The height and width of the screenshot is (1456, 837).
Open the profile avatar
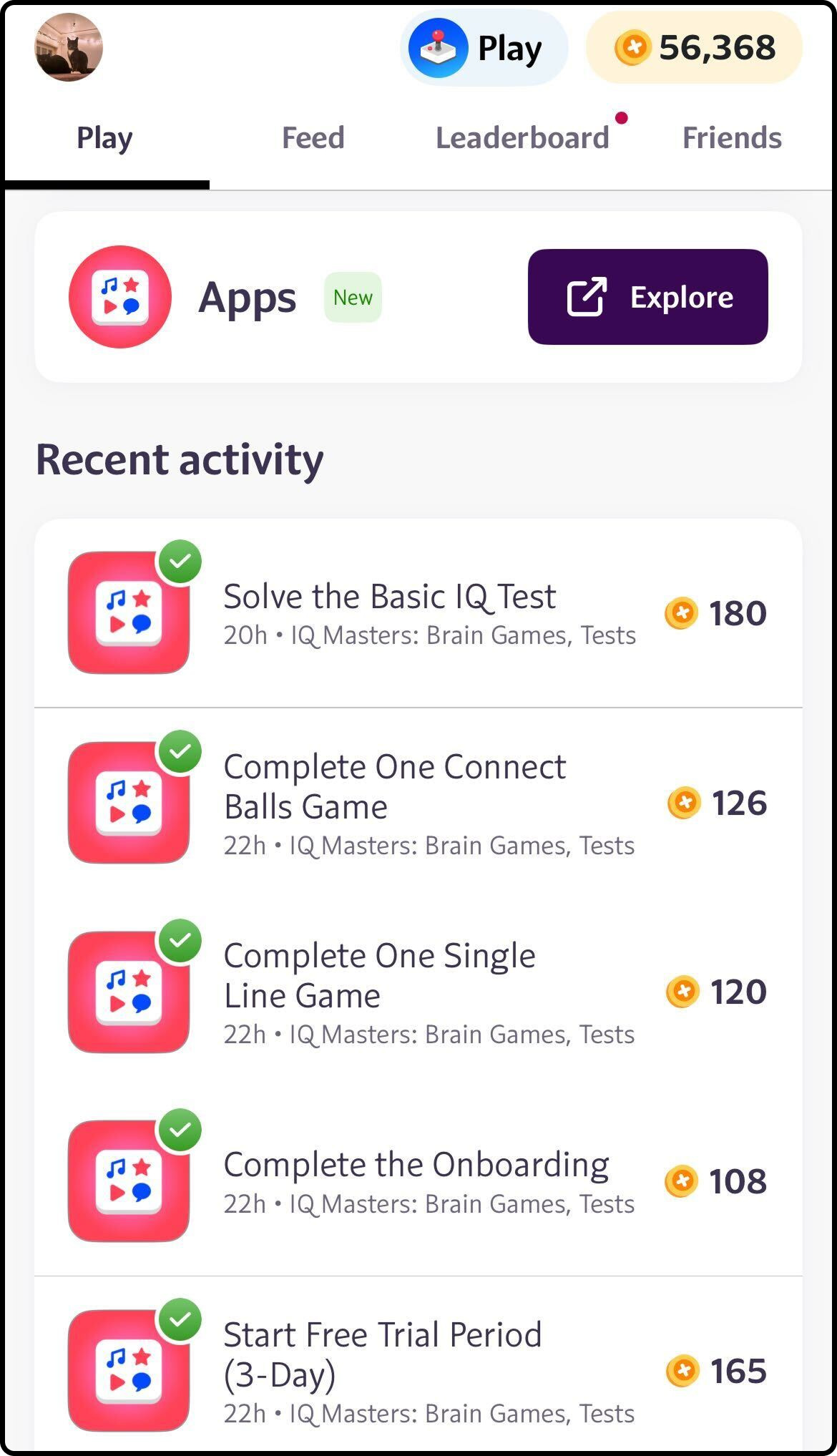coord(69,47)
